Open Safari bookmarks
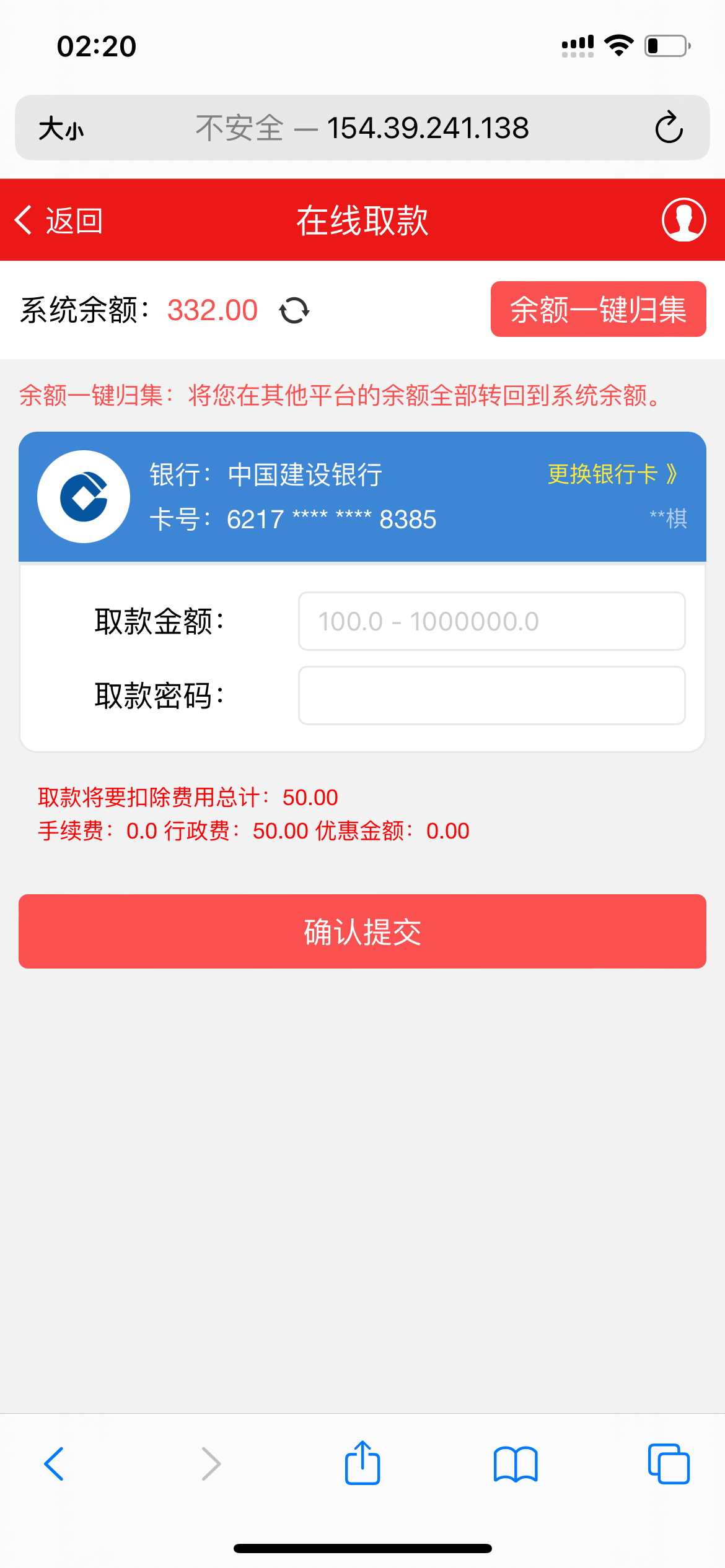725x1568 pixels. 516,1464
